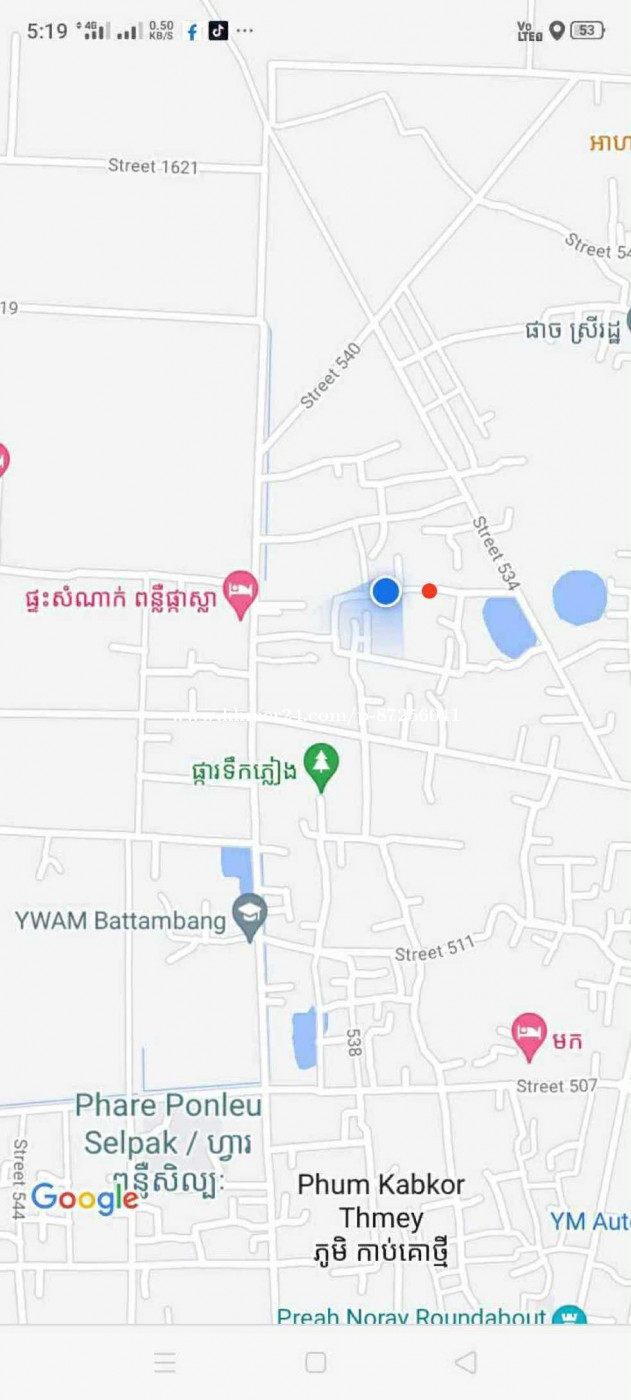Open the YWAM Battambang school pin
The image size is (631, 1400).
(250, 915)
